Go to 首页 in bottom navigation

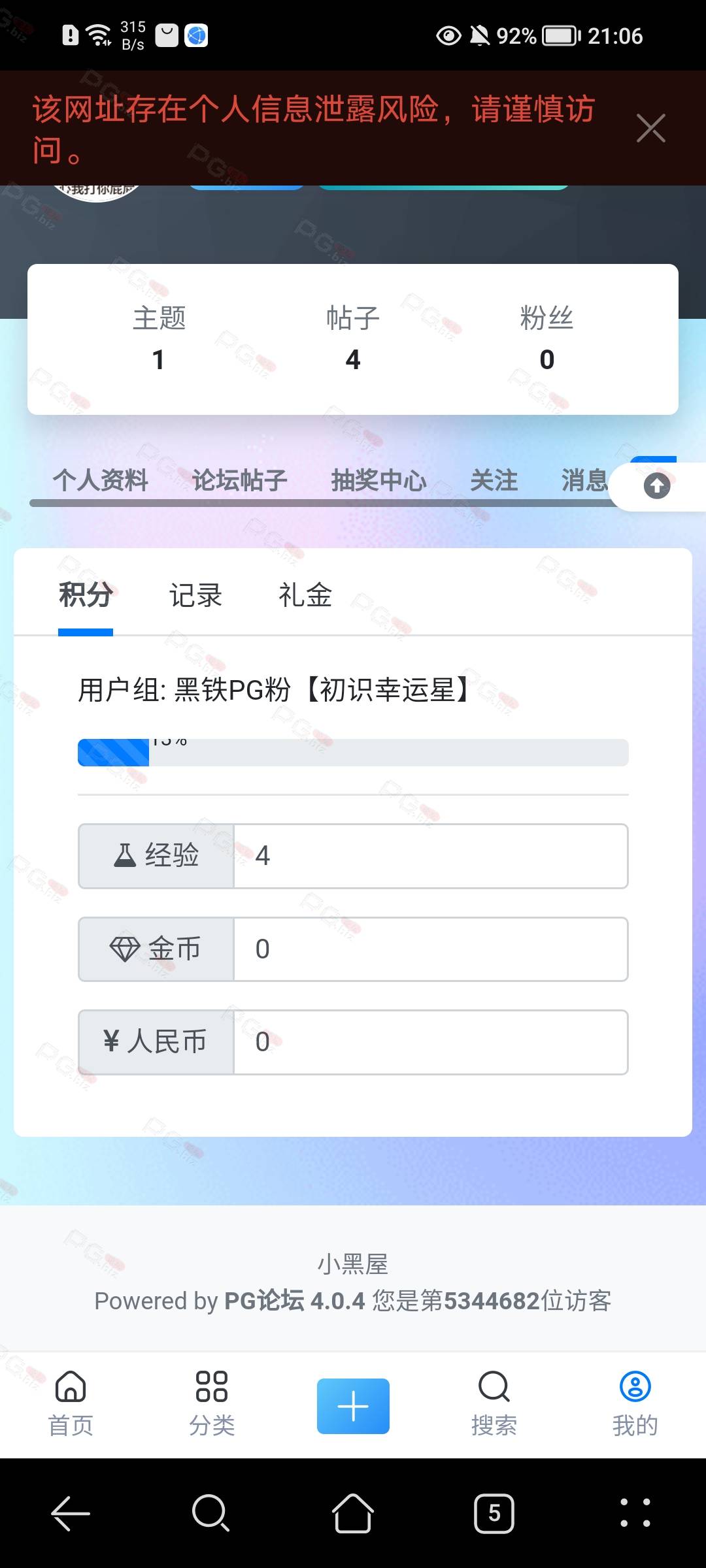click(x=71, y=1404)
